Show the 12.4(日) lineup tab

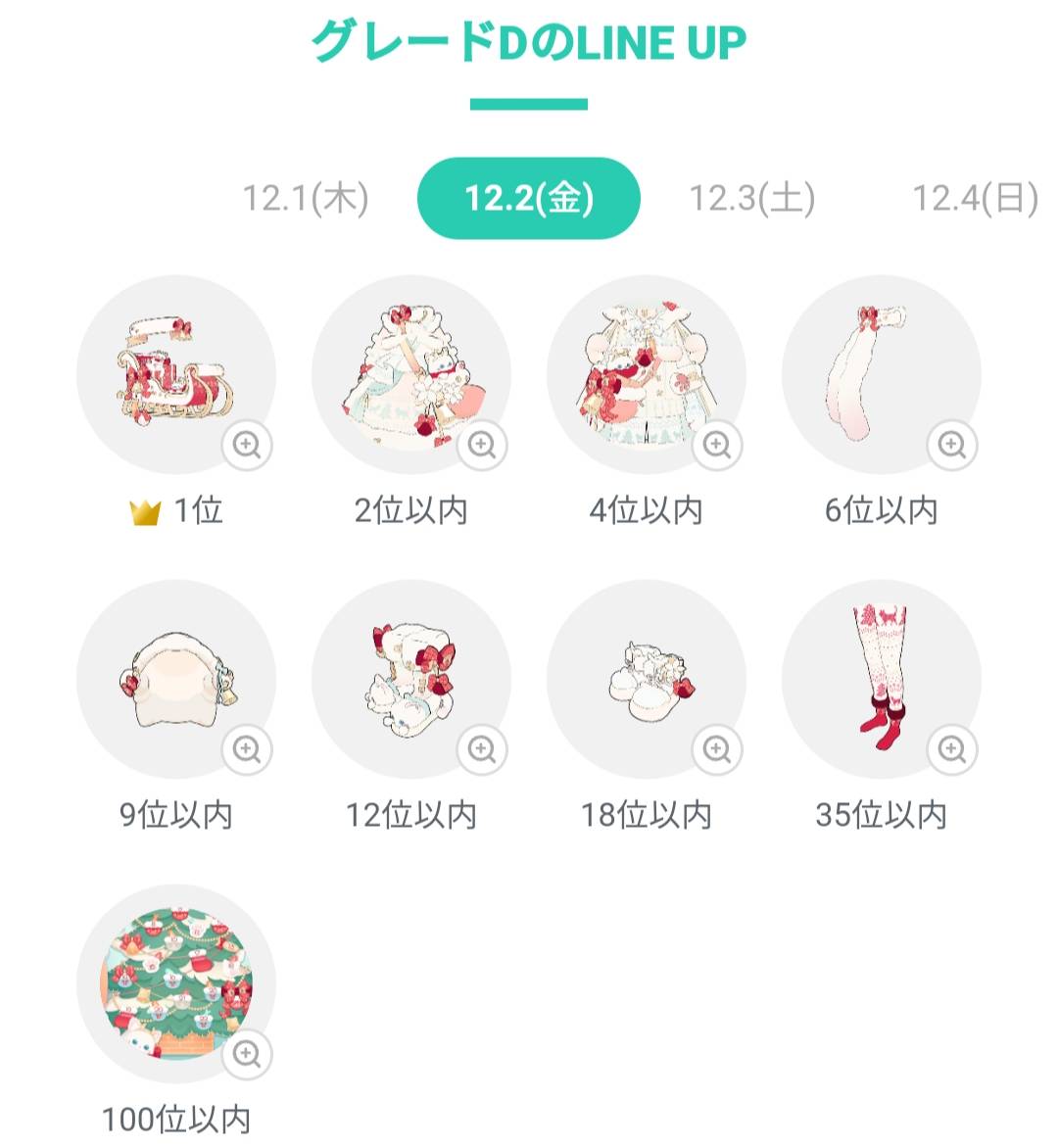coord(975,199)
